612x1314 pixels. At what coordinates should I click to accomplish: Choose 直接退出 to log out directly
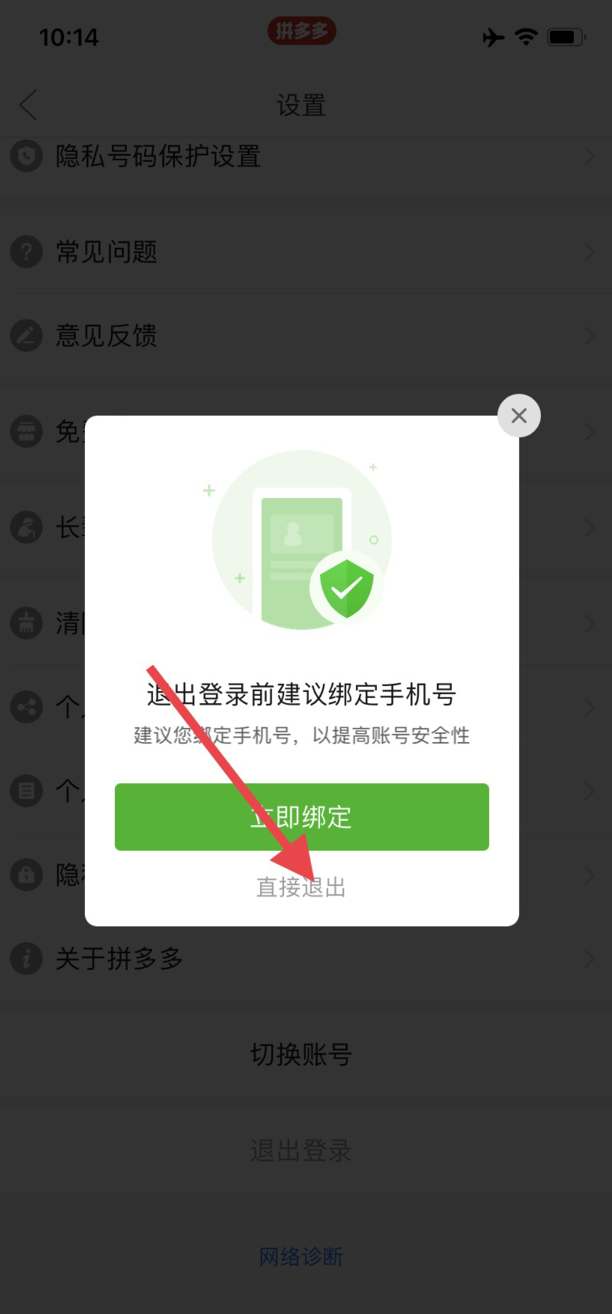300,887
